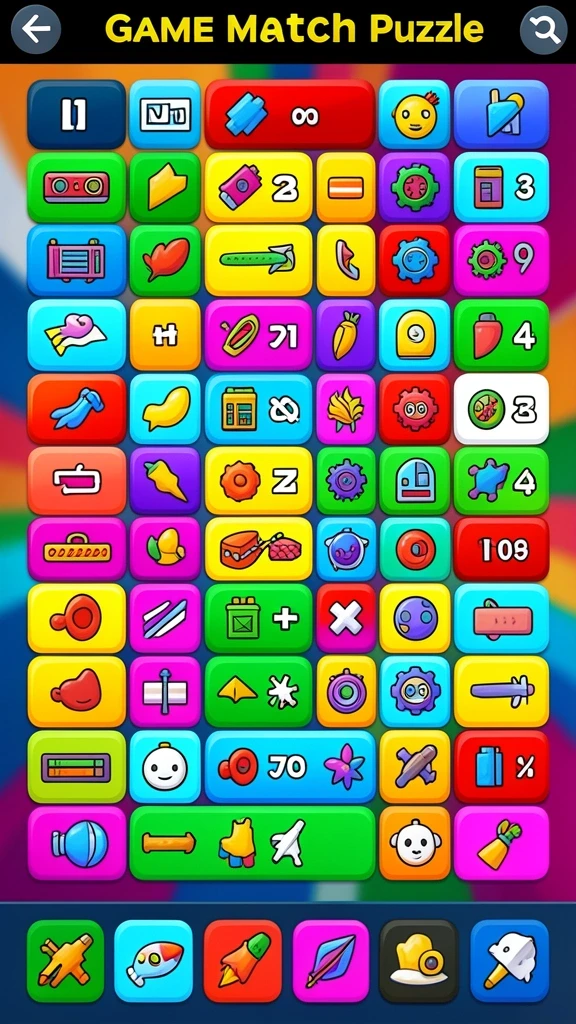Select the magenta tile showing 71
Viewport: 576px width, 1024px height.
click(259, 335)
